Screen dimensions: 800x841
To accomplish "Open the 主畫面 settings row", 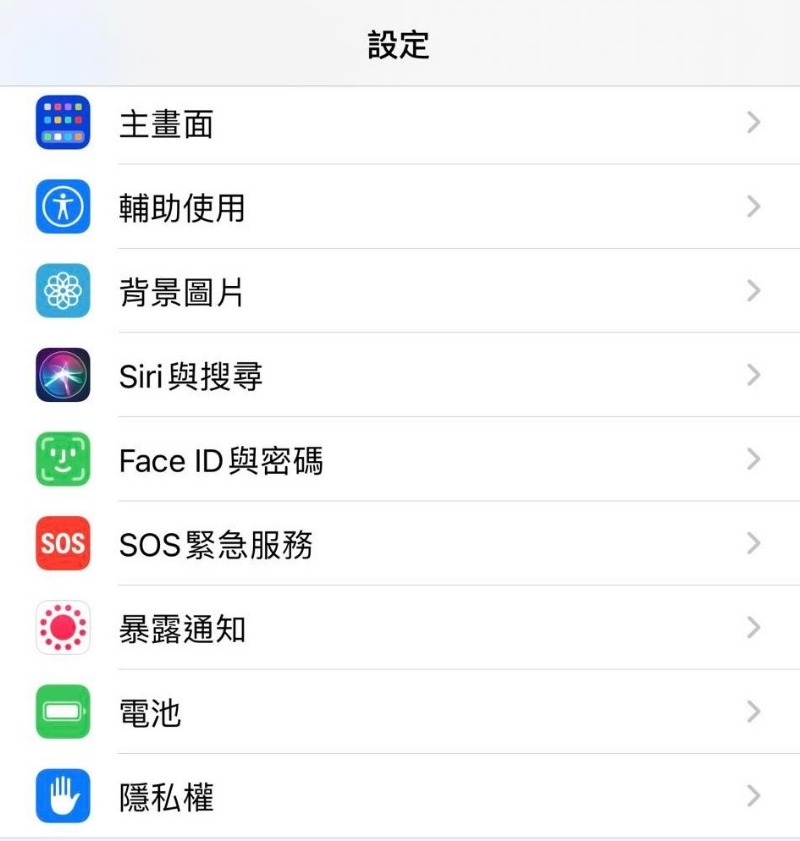I will [x=400, y=124].
